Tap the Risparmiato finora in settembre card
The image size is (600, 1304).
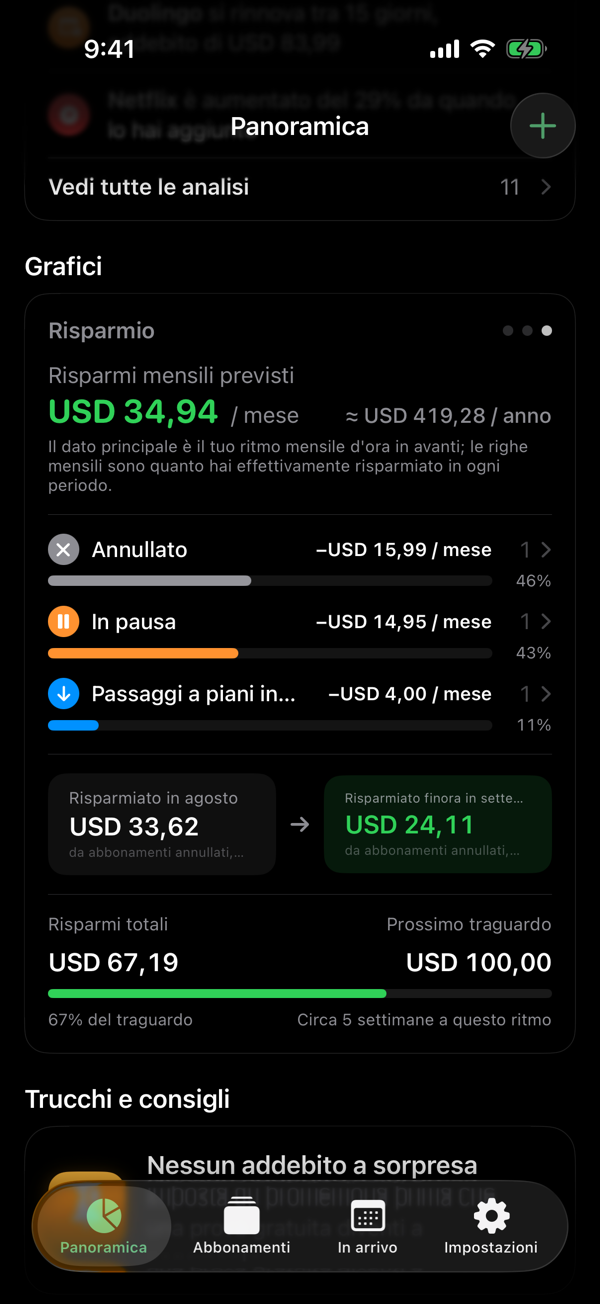click(x=438, y=824)
